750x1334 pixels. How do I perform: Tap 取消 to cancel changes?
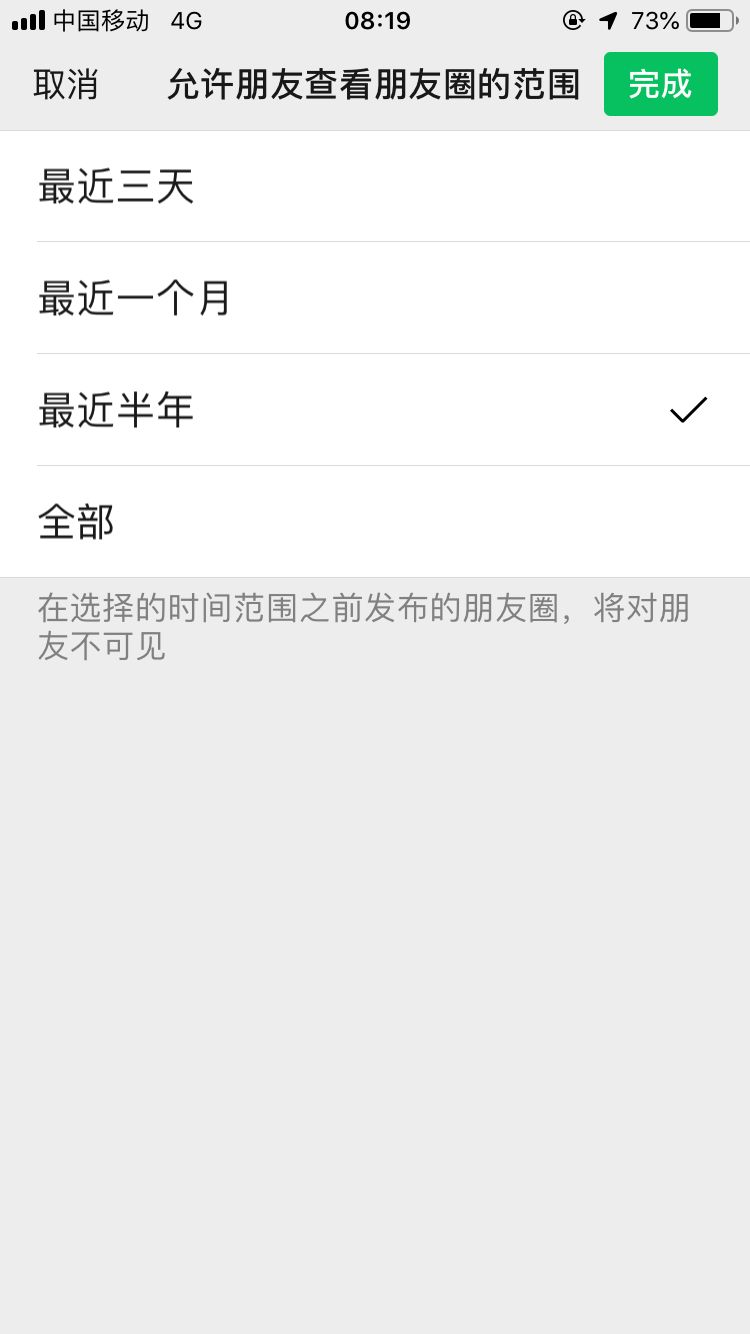tap(66, 85)
